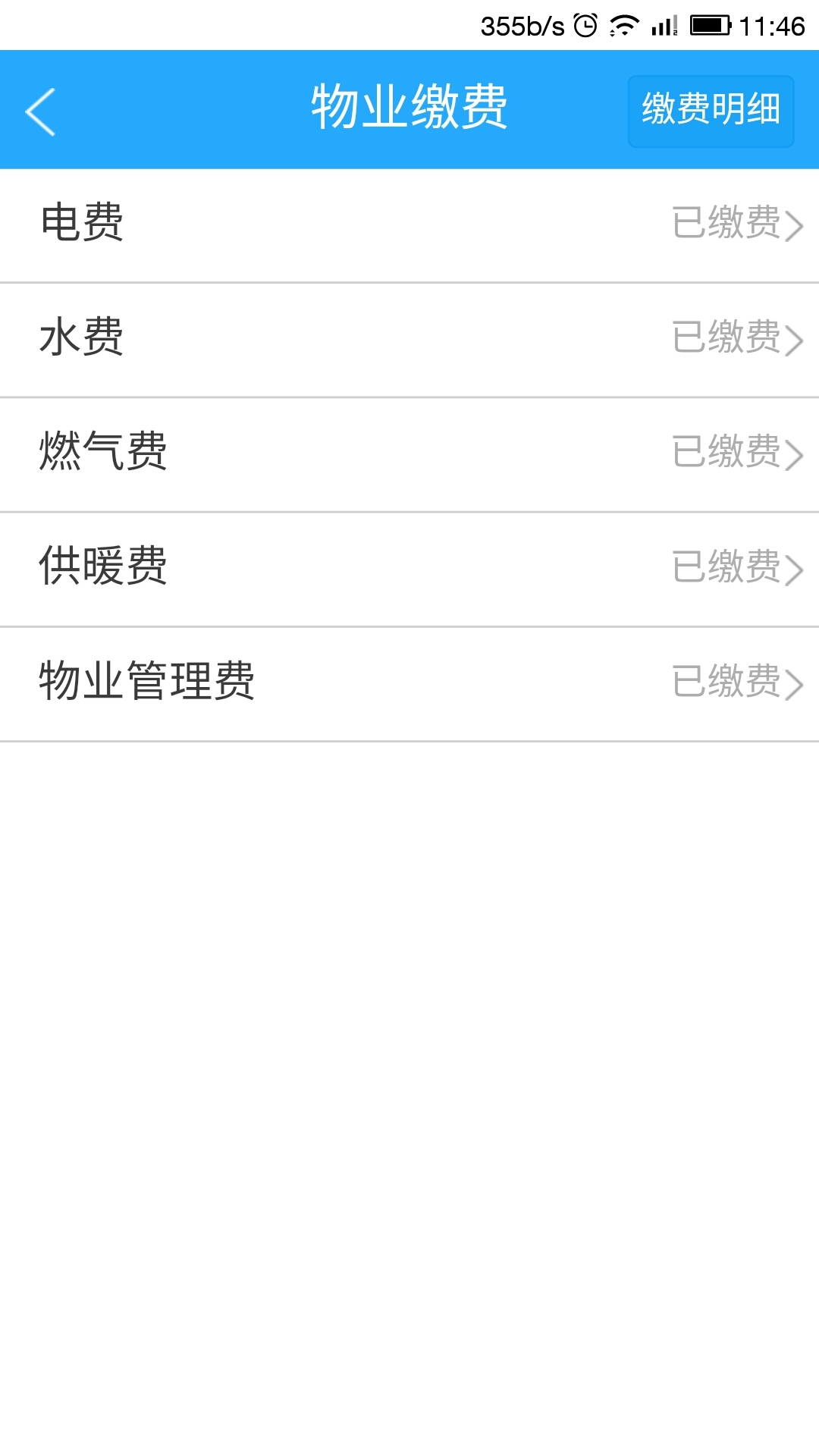Open the 供暖费 heating bill row
Viewport: 819px width, 1456px height.
point(409,568)
